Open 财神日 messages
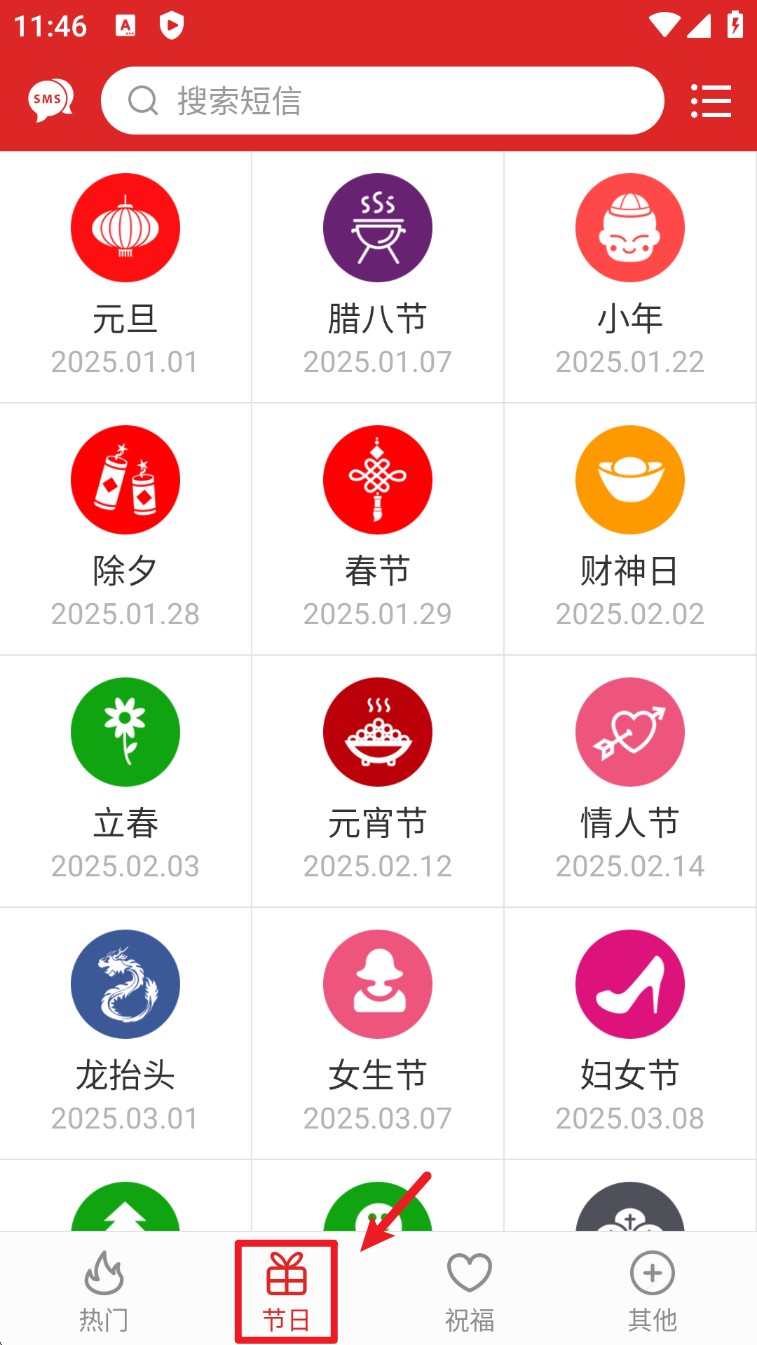This screenshot has height=1345, width=757. 630,529
